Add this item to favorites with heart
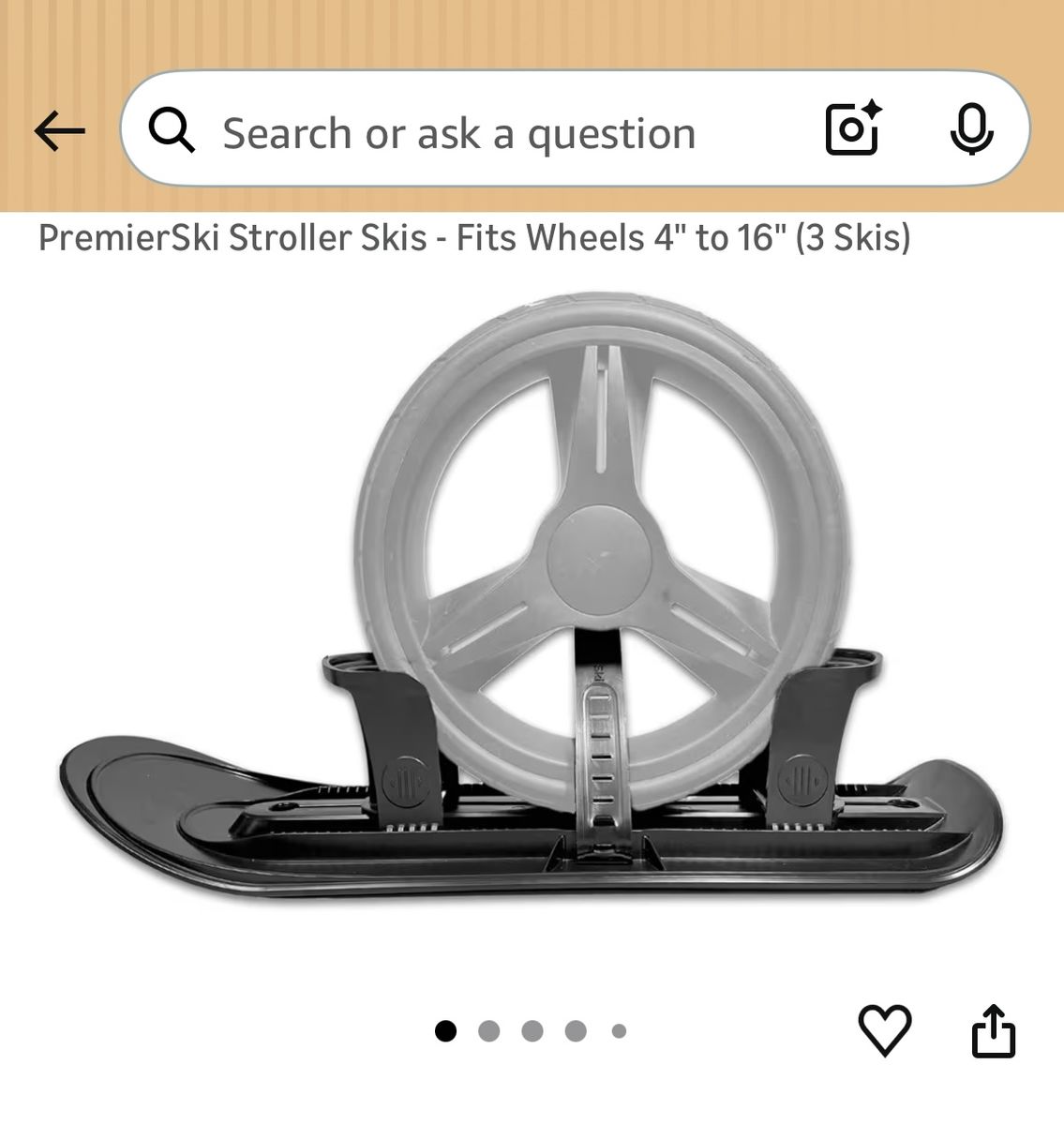The image size is (1064, 1125). pos(884,1030)
